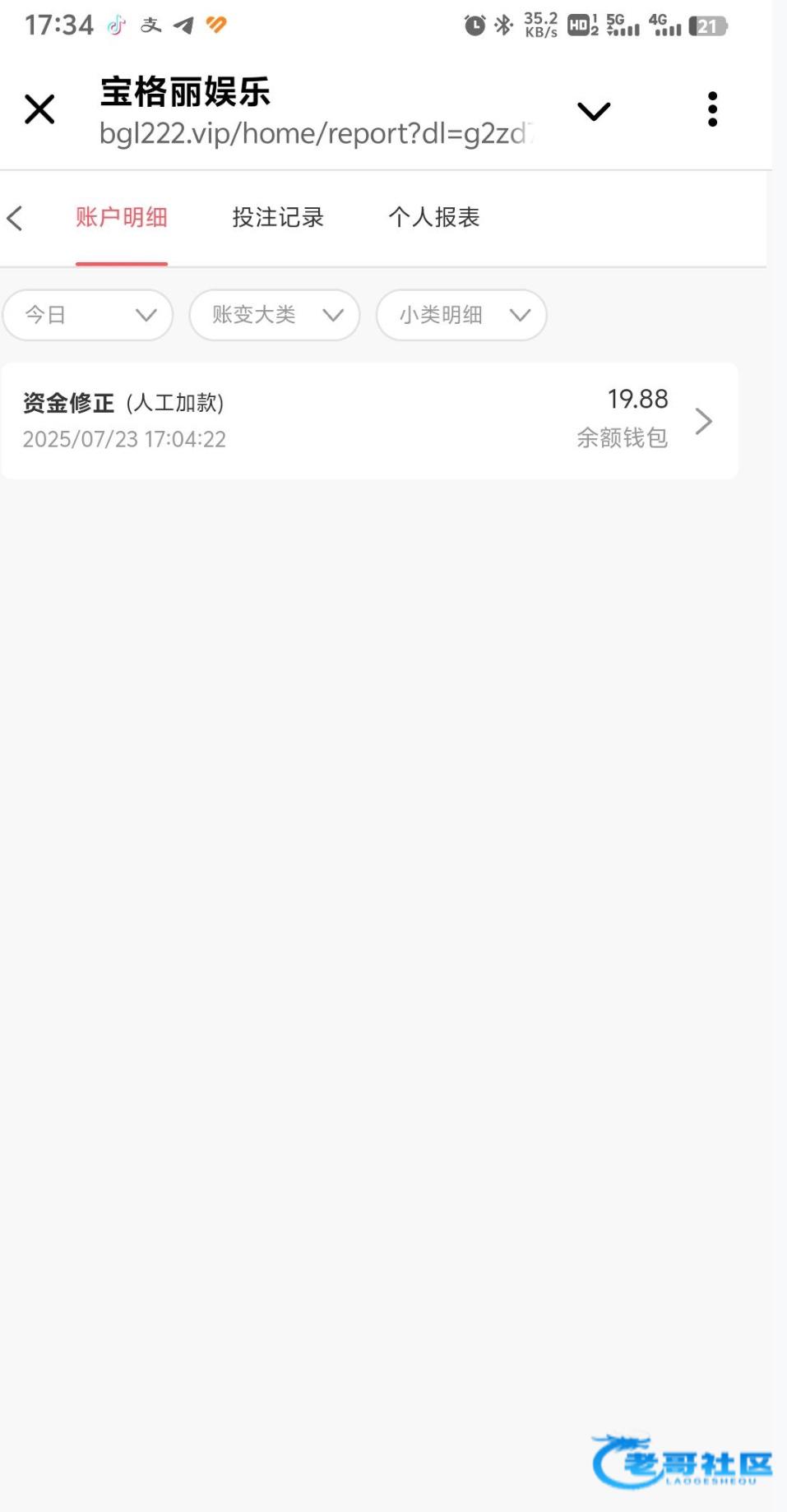Viewport: 787px width, 1512px height.
Task: Open the 账变大类 filter dropdown
Action: 275,315
